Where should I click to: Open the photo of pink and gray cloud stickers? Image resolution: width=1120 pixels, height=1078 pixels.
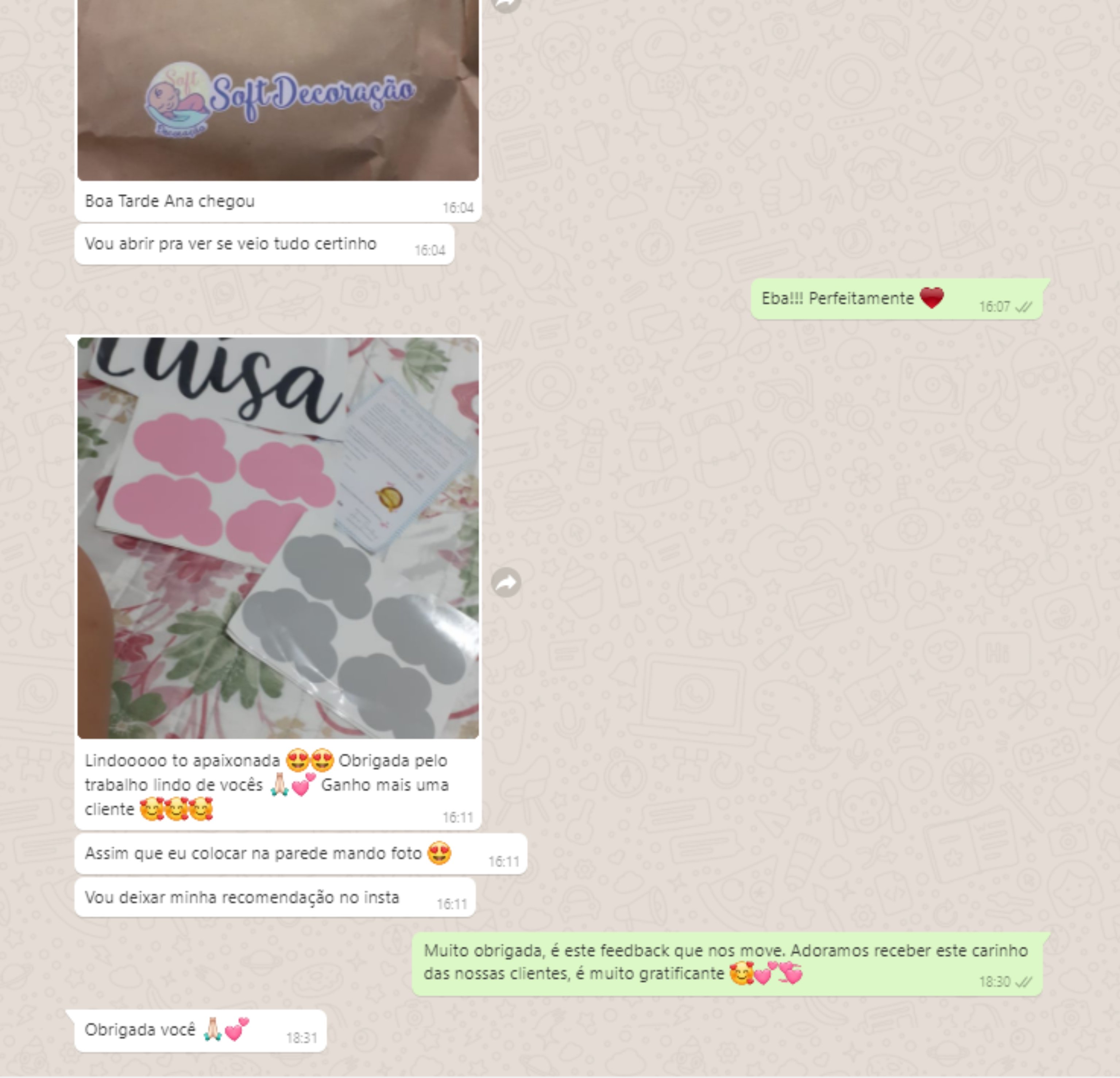pos(278,537)
